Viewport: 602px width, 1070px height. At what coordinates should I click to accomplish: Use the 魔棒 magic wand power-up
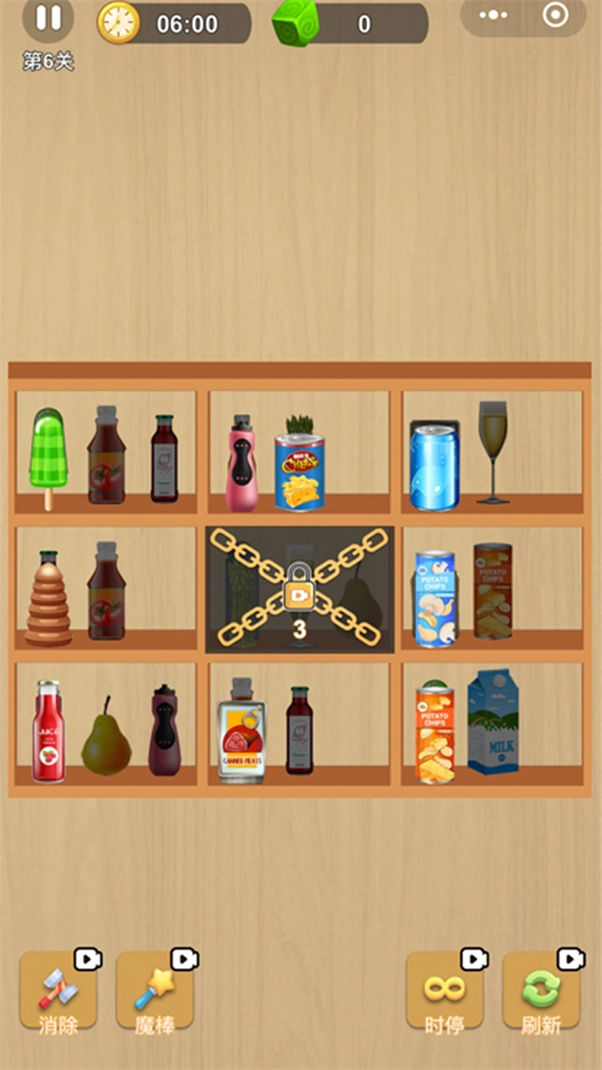pos(154,990)
